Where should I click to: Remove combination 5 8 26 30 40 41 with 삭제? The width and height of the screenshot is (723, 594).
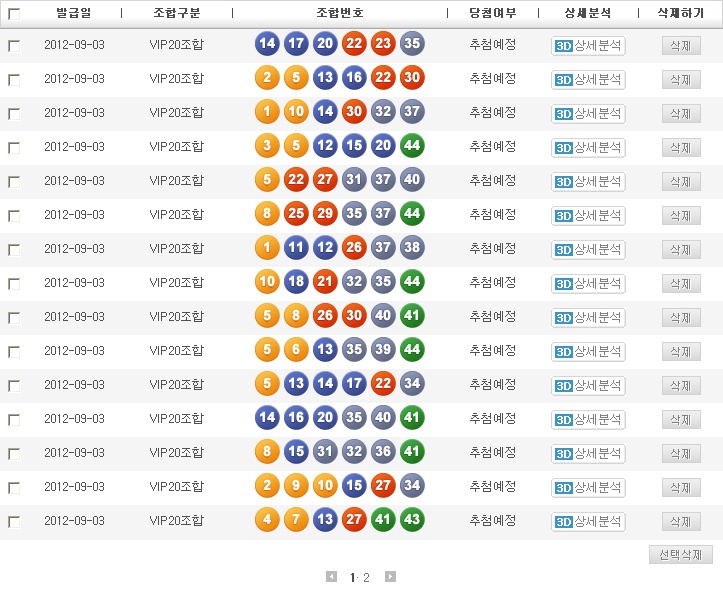click(x=680, y=318)
